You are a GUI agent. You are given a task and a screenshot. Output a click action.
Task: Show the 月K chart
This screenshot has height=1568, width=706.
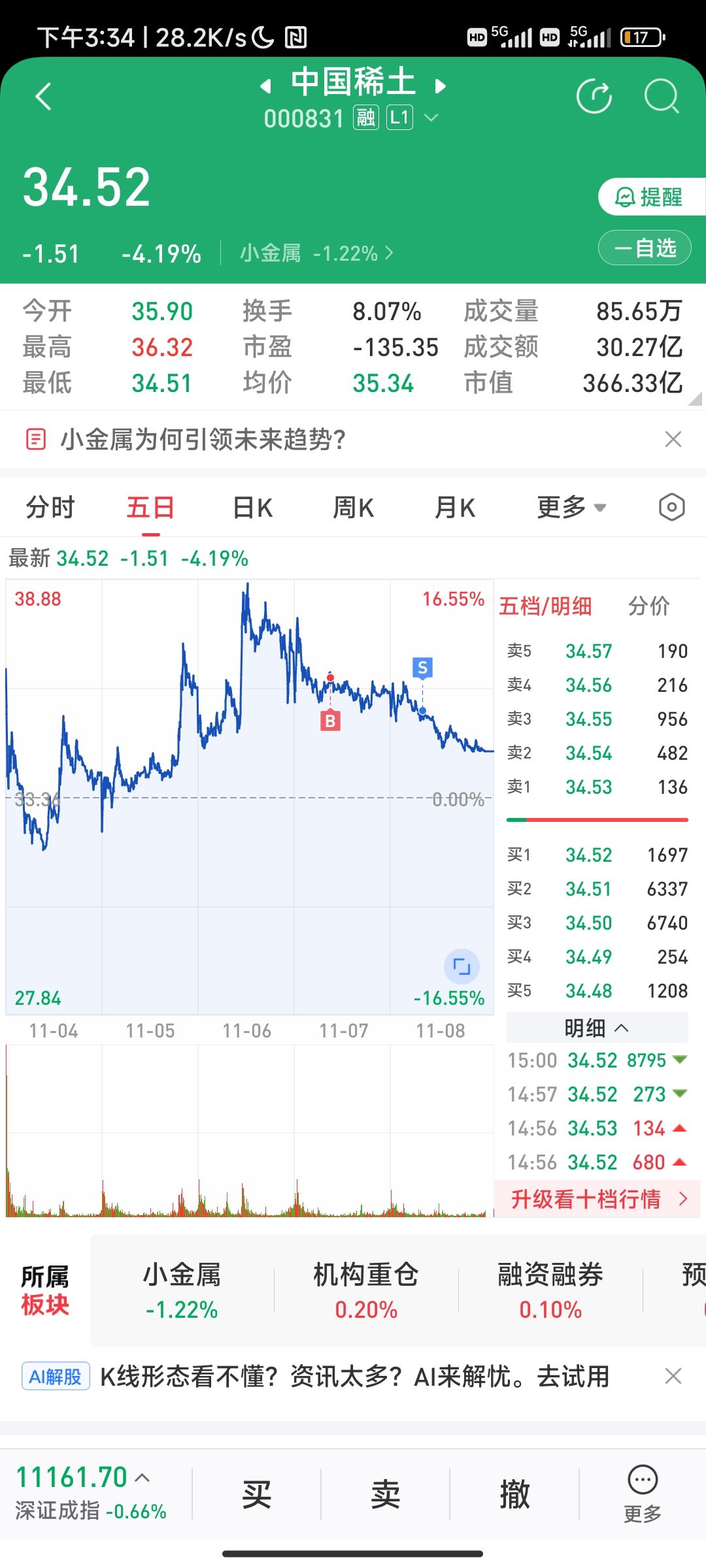pyautogui.click(x=455, y=508)
